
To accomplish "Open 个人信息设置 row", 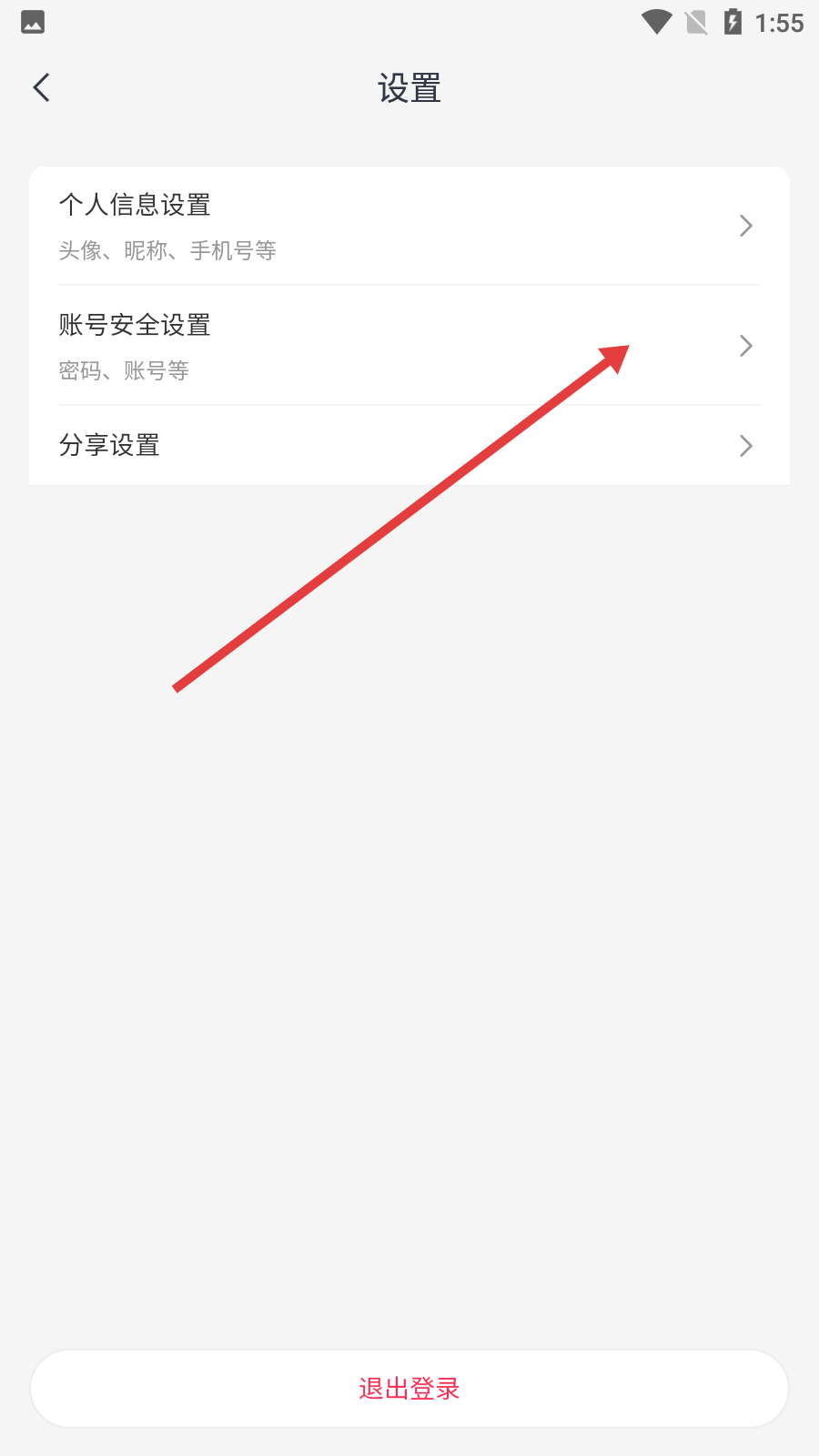I will tap(409, 226).
